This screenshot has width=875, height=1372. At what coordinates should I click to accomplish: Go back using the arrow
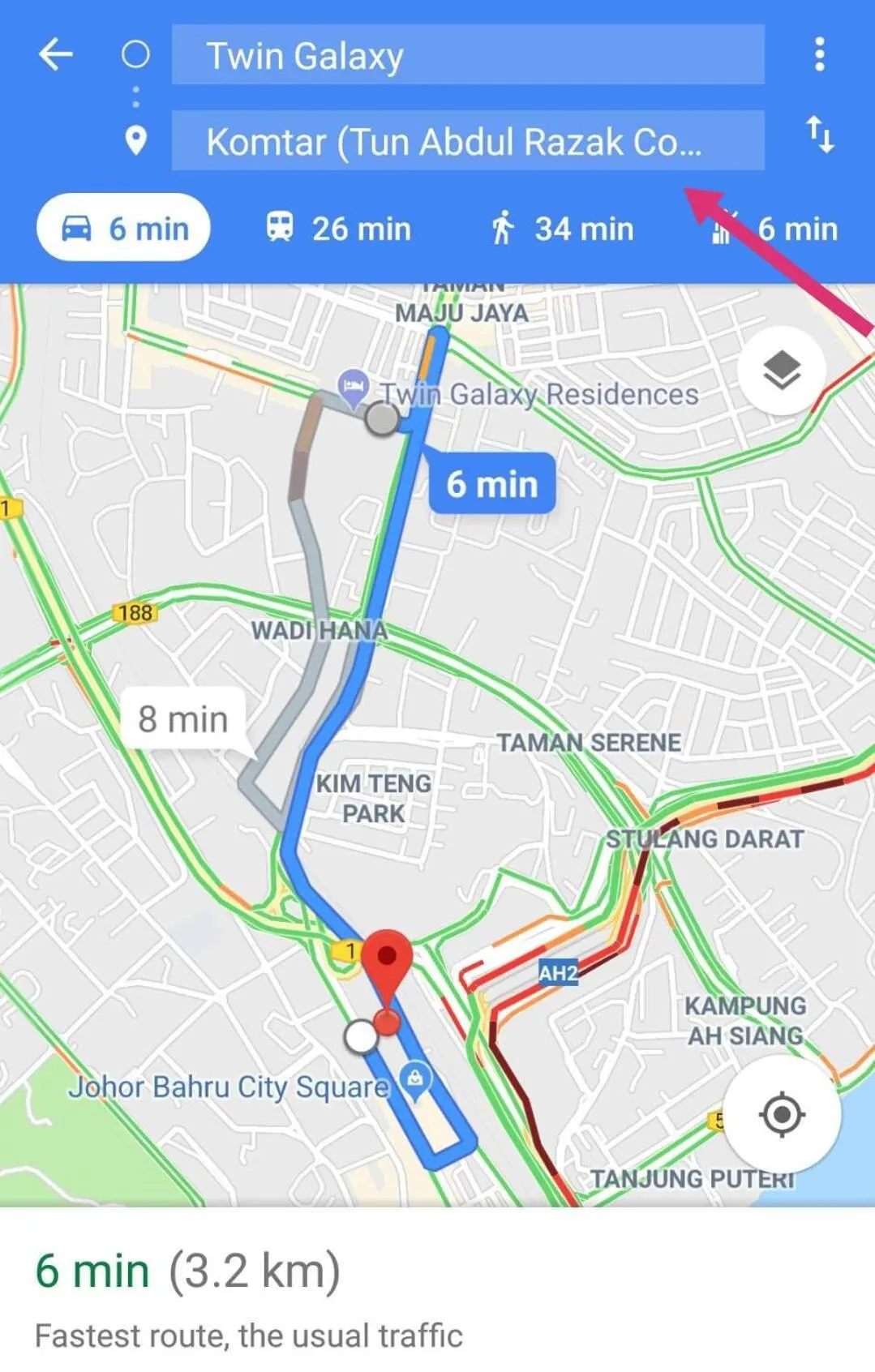click(56, 55)
